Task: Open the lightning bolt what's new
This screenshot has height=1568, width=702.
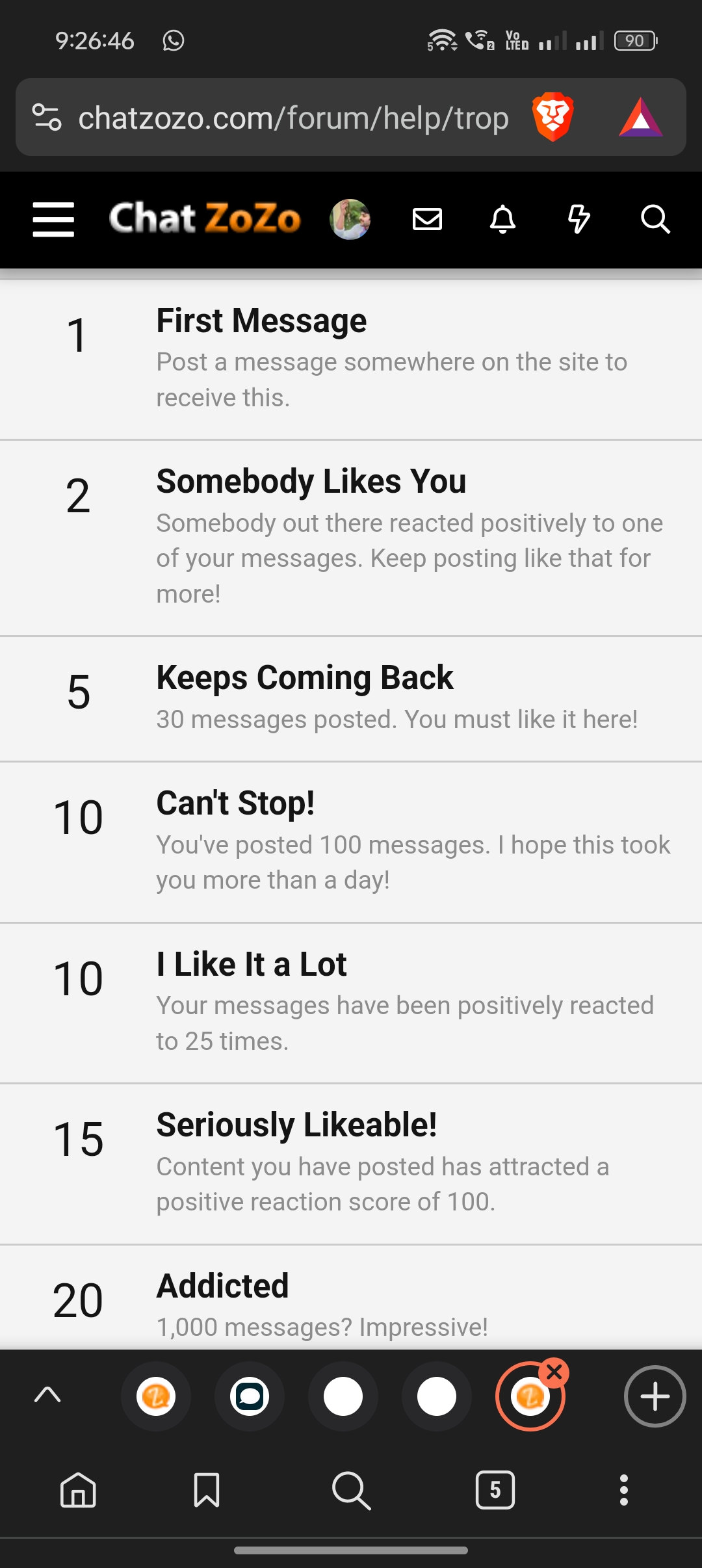Action: [578, 219]
